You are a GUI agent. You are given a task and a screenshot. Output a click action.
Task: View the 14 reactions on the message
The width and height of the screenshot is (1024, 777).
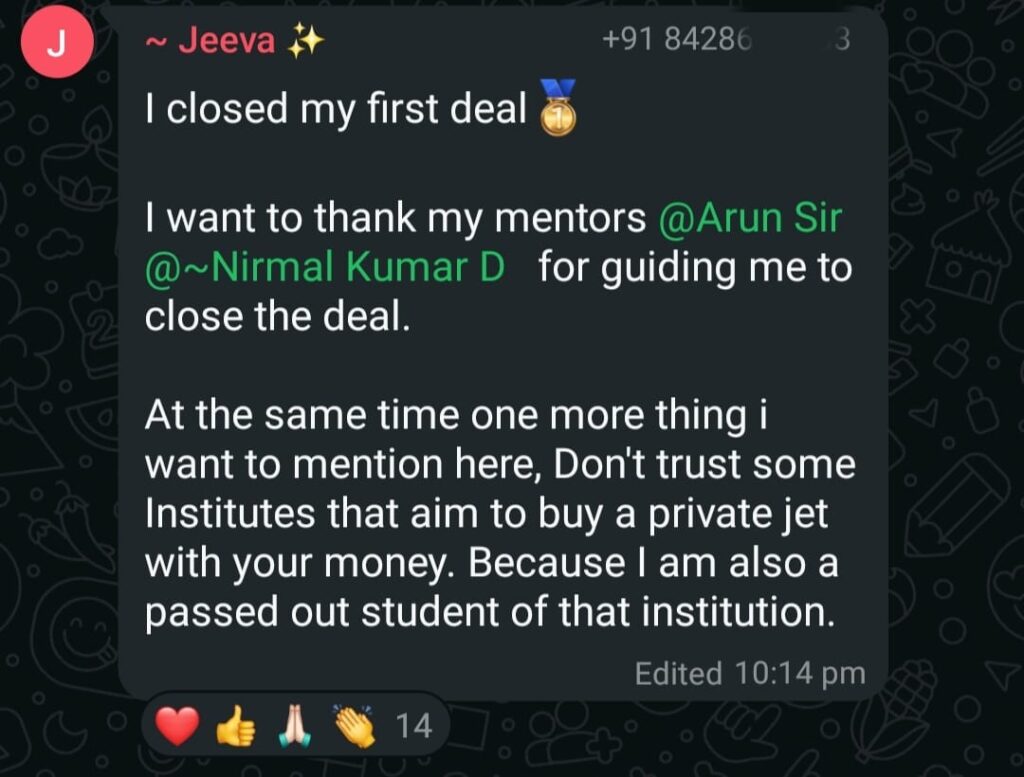[295, 726]
